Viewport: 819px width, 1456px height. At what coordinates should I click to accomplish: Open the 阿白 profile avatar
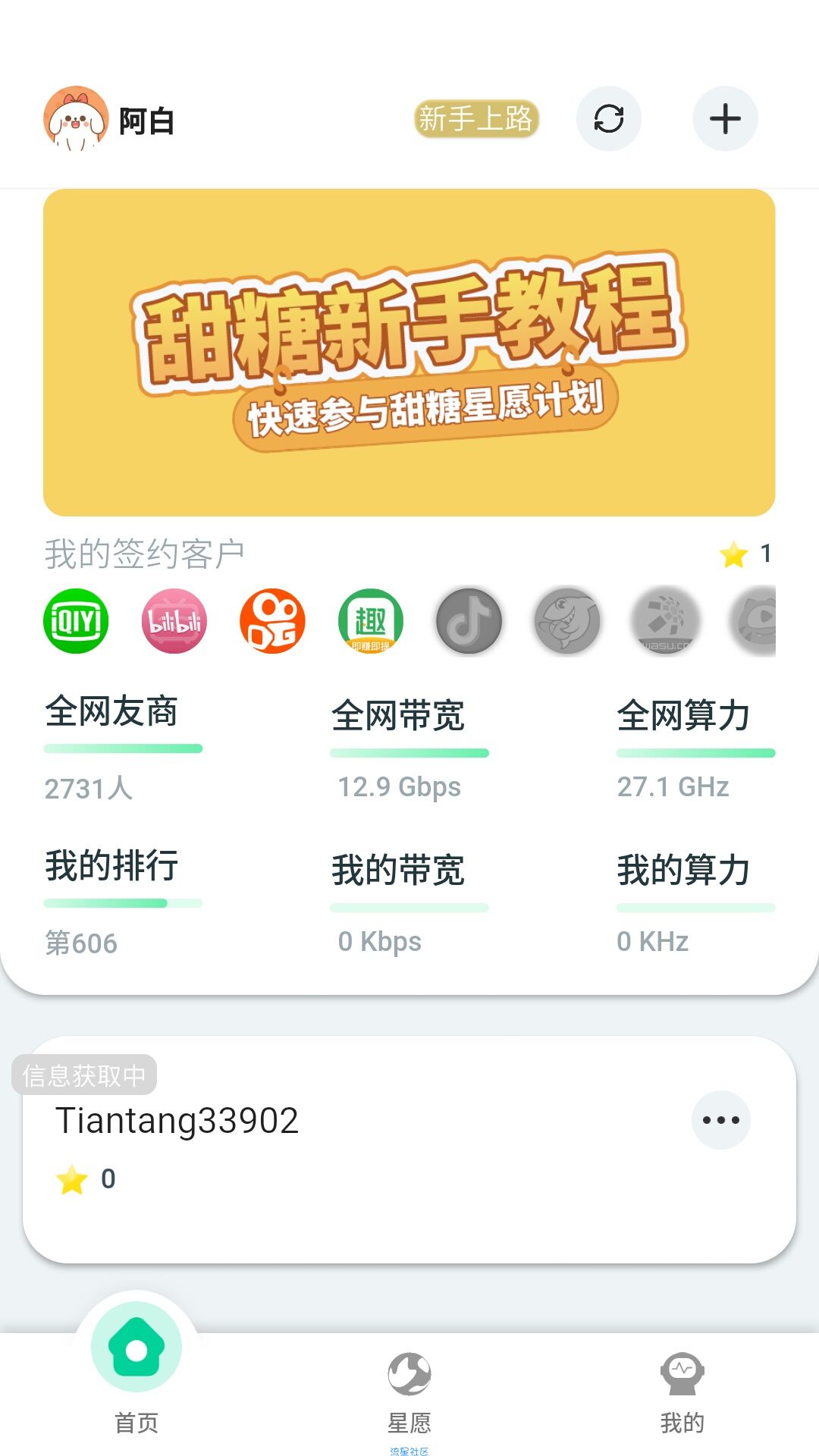75,119
